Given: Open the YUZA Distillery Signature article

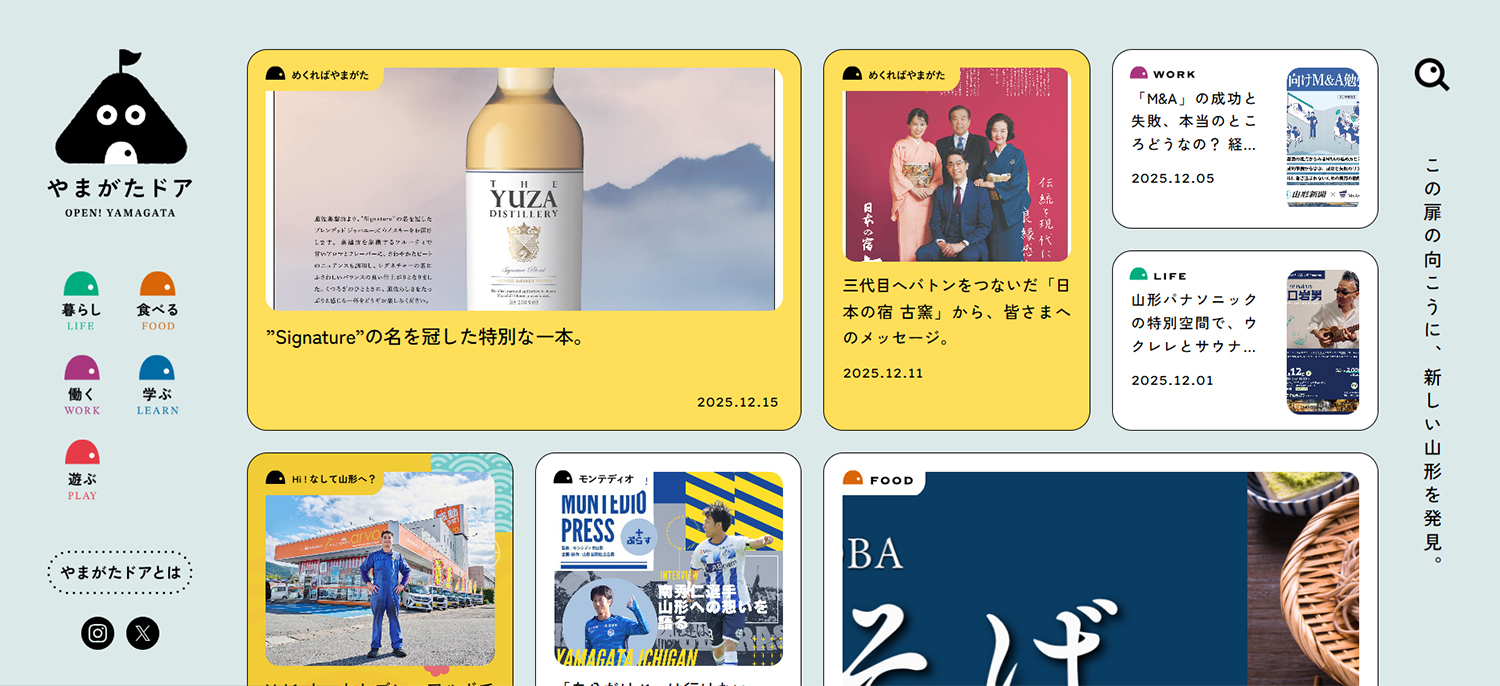Looking at the screenshot, I should pyautogui.click(x=523, y=240).
